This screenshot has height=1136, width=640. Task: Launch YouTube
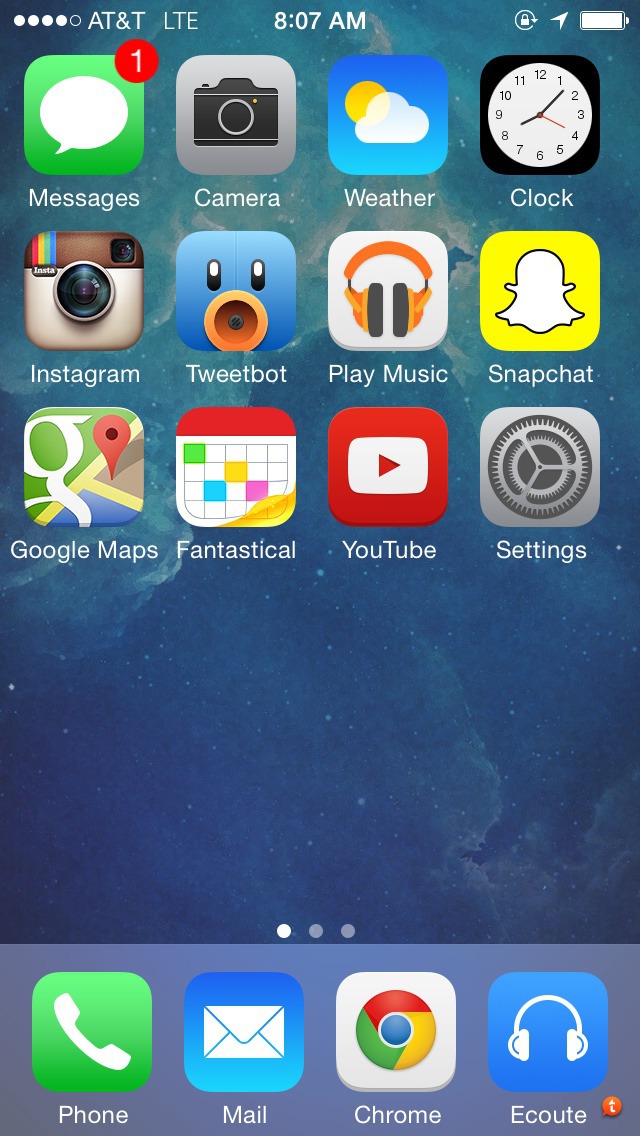[x=388, y=467]
